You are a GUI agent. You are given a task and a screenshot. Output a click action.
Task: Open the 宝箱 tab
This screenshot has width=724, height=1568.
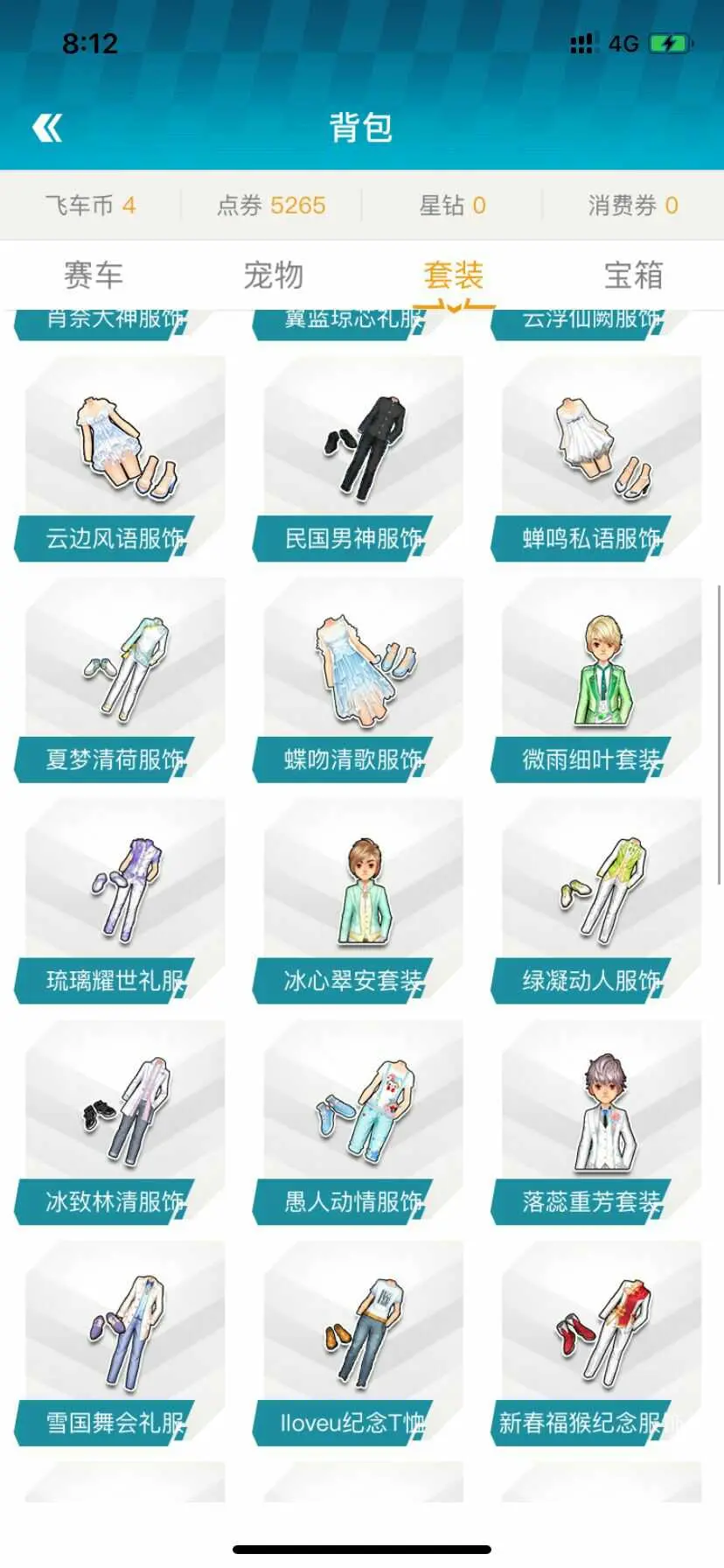(x=633, y=275)
